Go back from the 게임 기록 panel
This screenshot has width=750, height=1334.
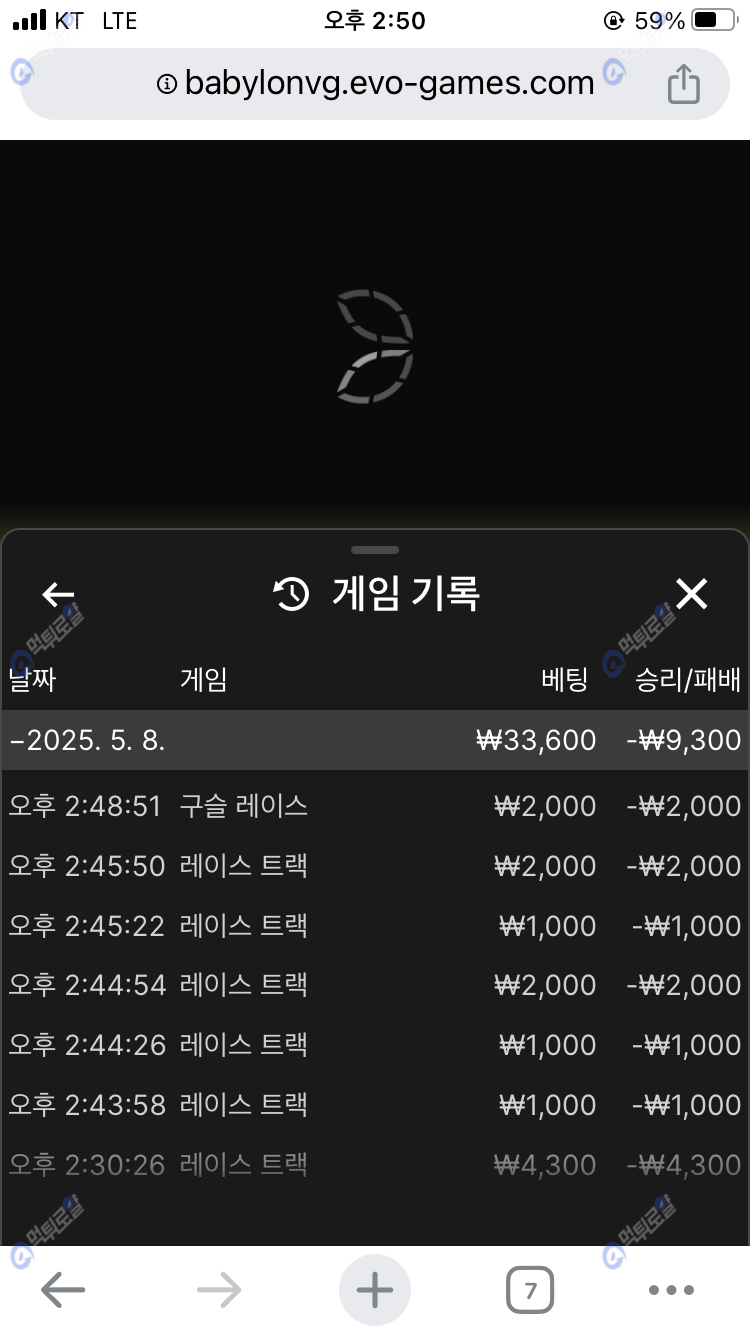59,595
